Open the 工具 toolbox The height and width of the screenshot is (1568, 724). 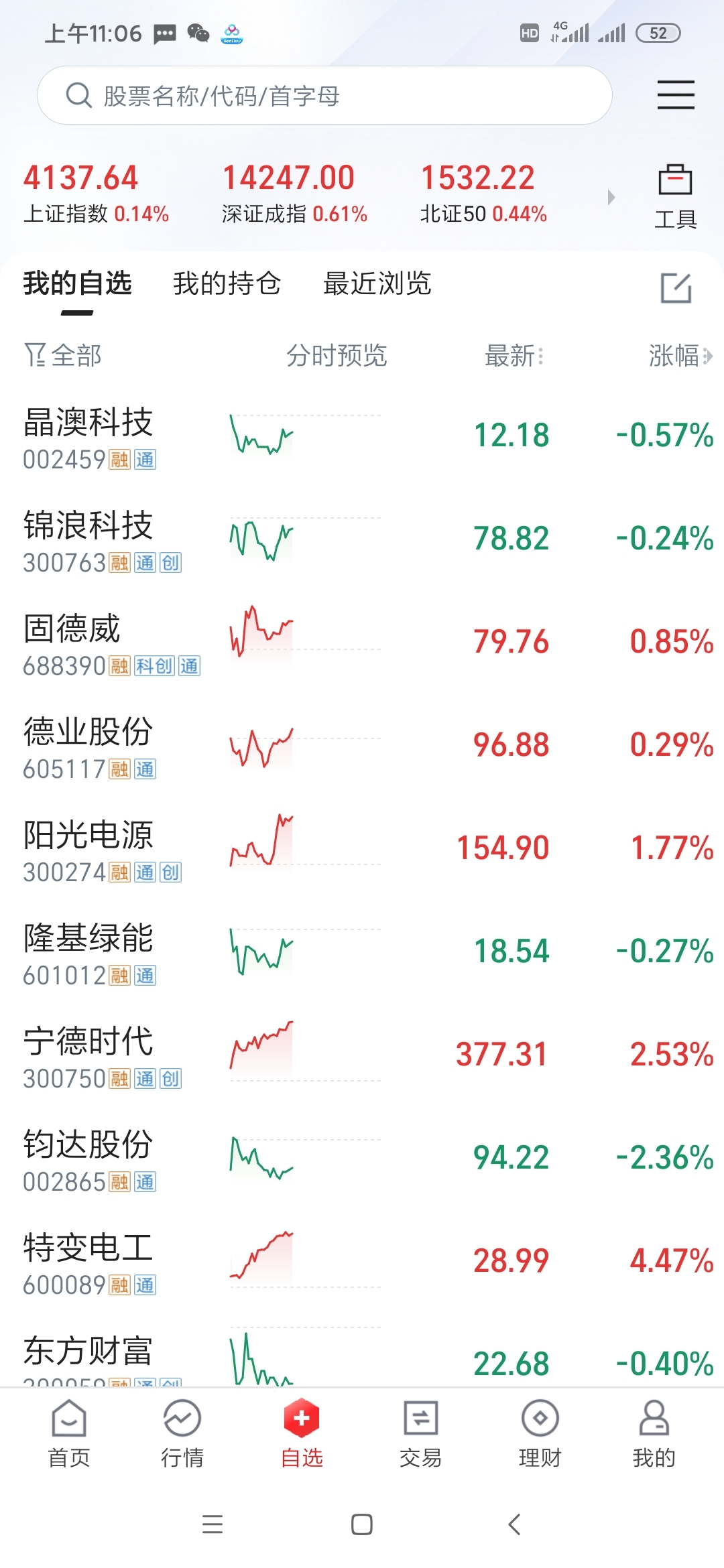pos(675,196)
